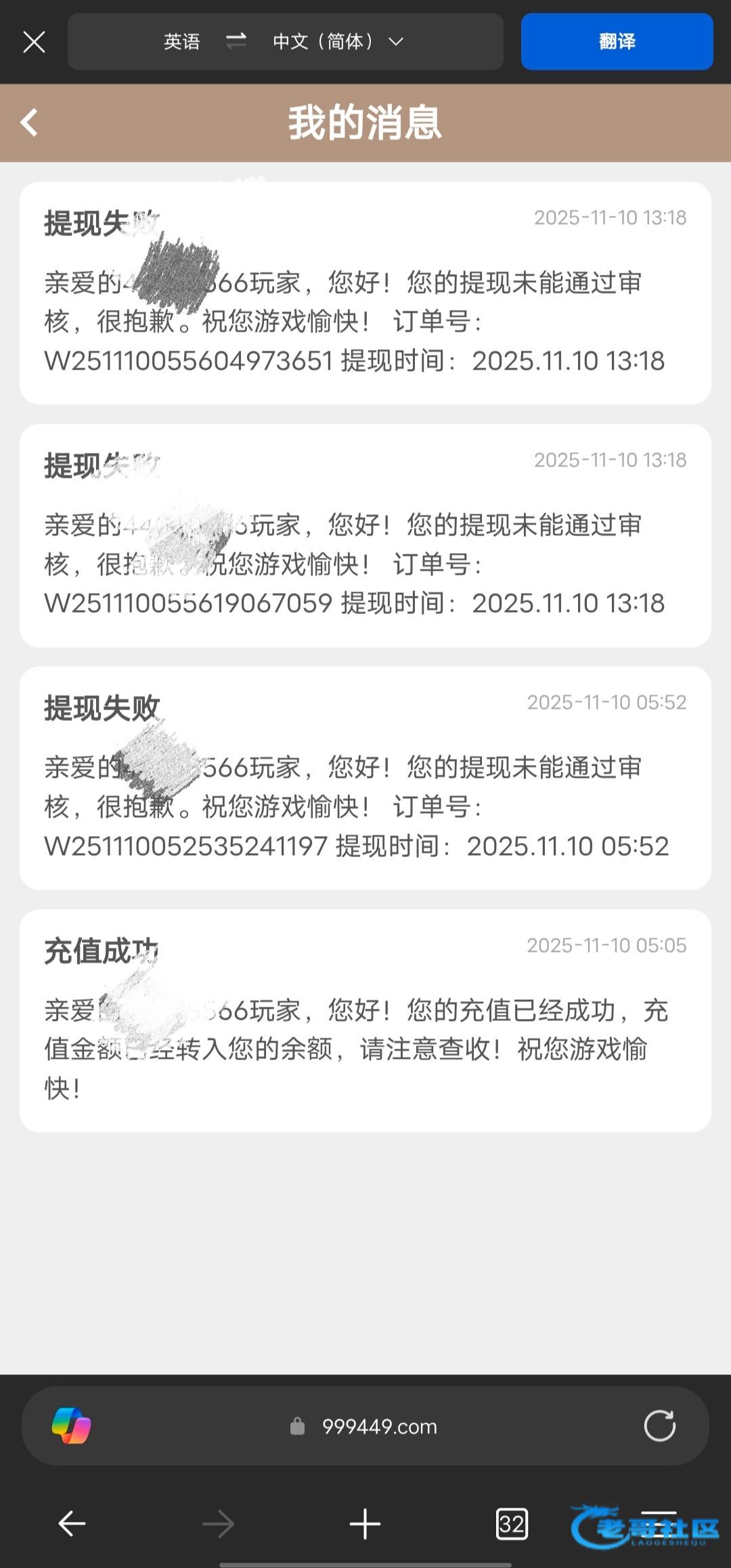Tap the blue 翻译 button
731x1568 pixels.
pos(617,42)
